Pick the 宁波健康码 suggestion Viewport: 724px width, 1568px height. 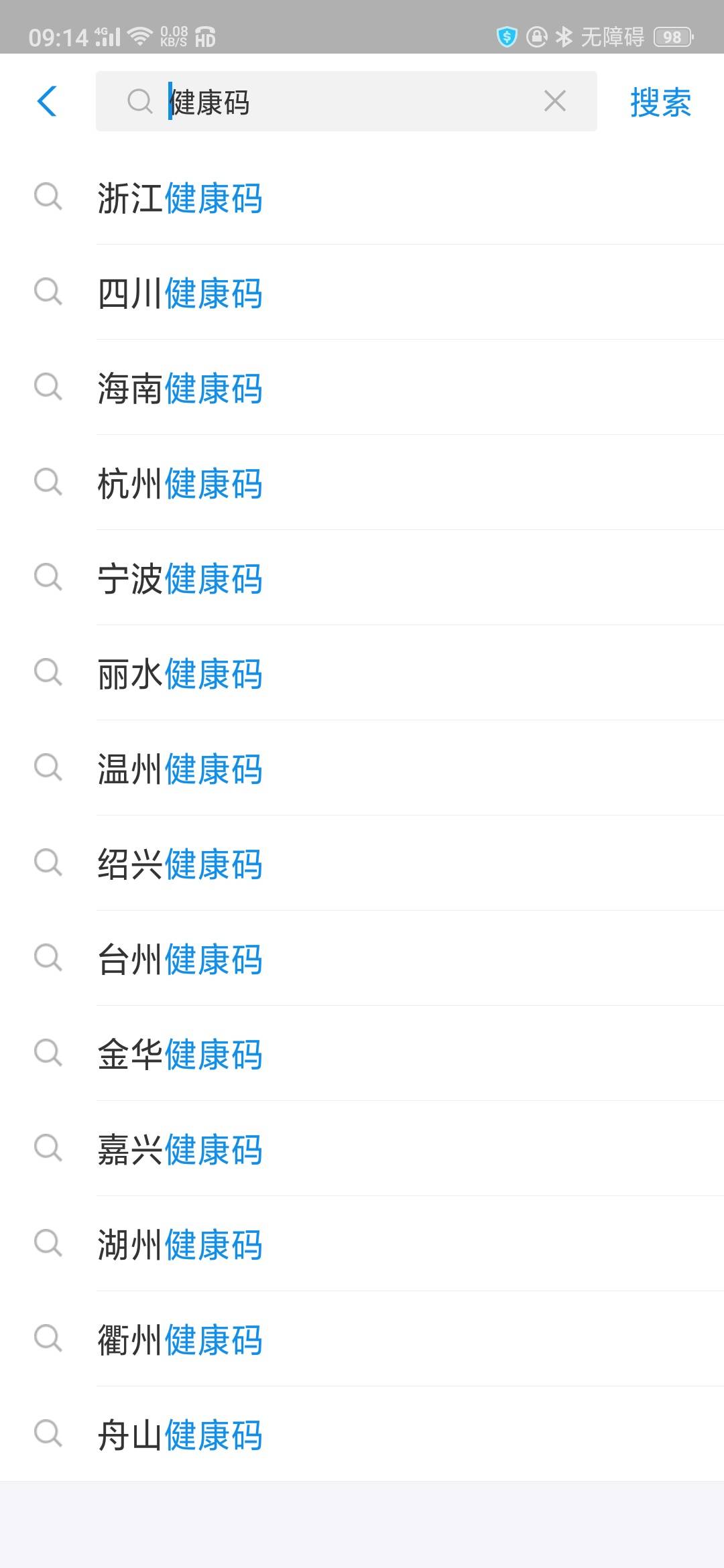[362, 578]
